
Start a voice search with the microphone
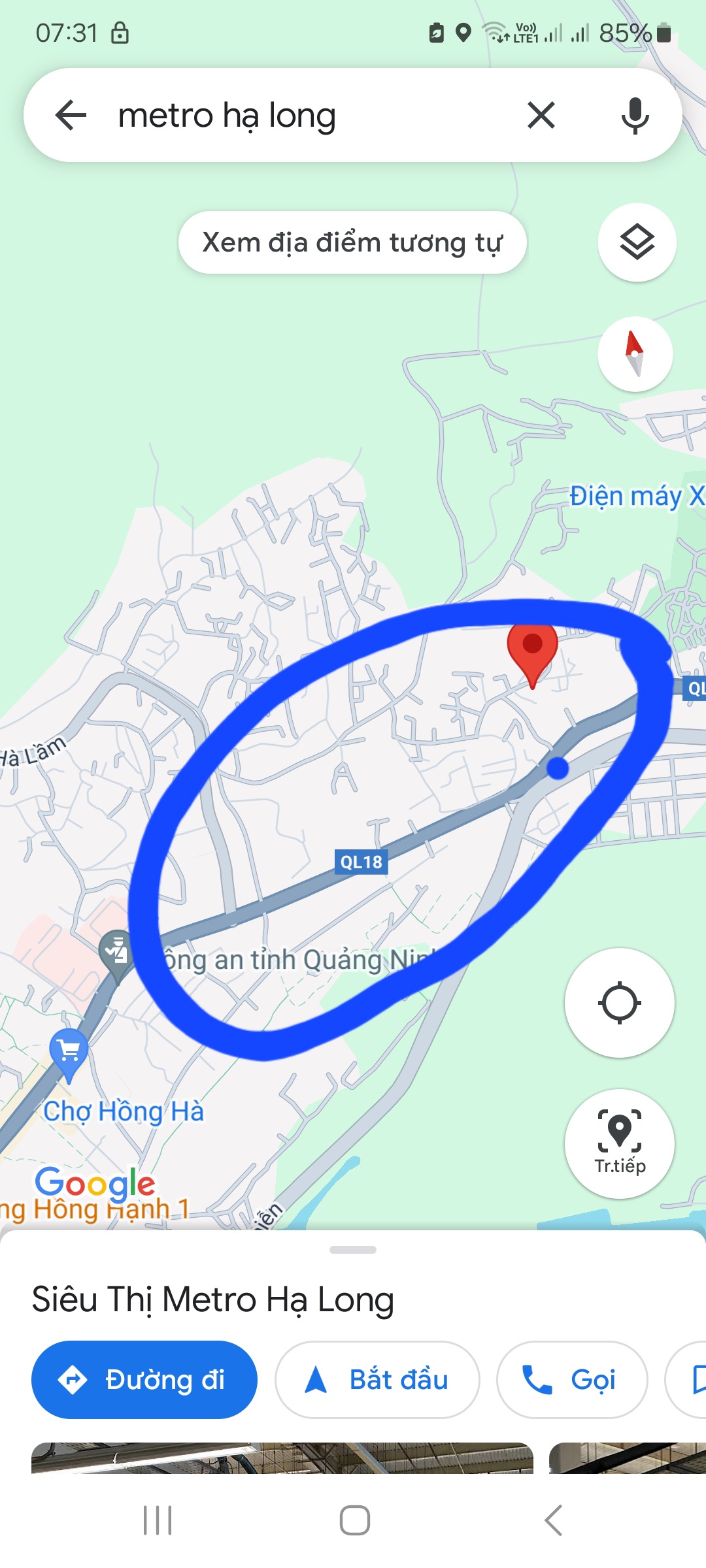pyautogui.click(x=635, y=116)
